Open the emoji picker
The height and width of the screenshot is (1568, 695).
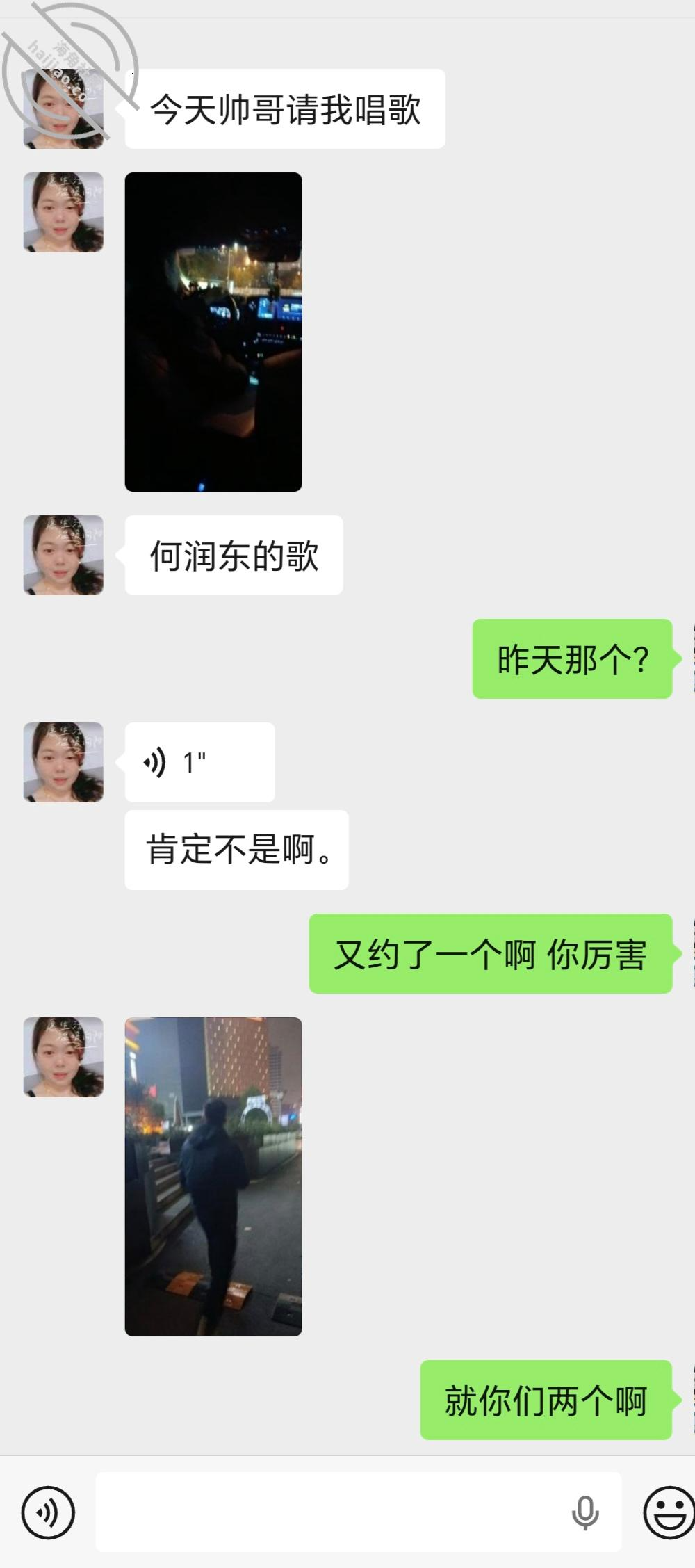coord(669,1512)
